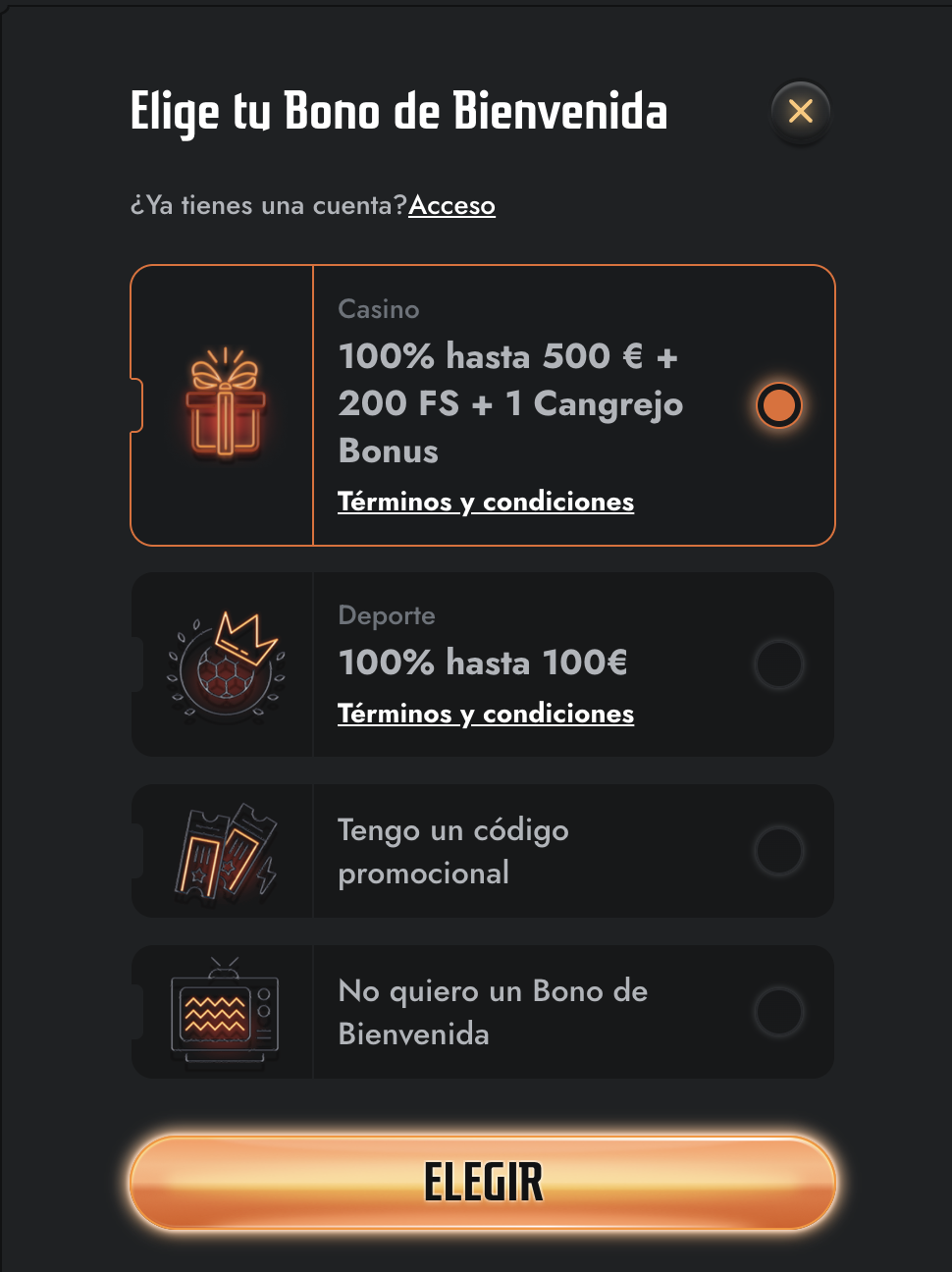This screenshot has height=1272, width=952.
Task: Select the Casino 100% hasta 500 € bonus
Action: coord(779,405)
